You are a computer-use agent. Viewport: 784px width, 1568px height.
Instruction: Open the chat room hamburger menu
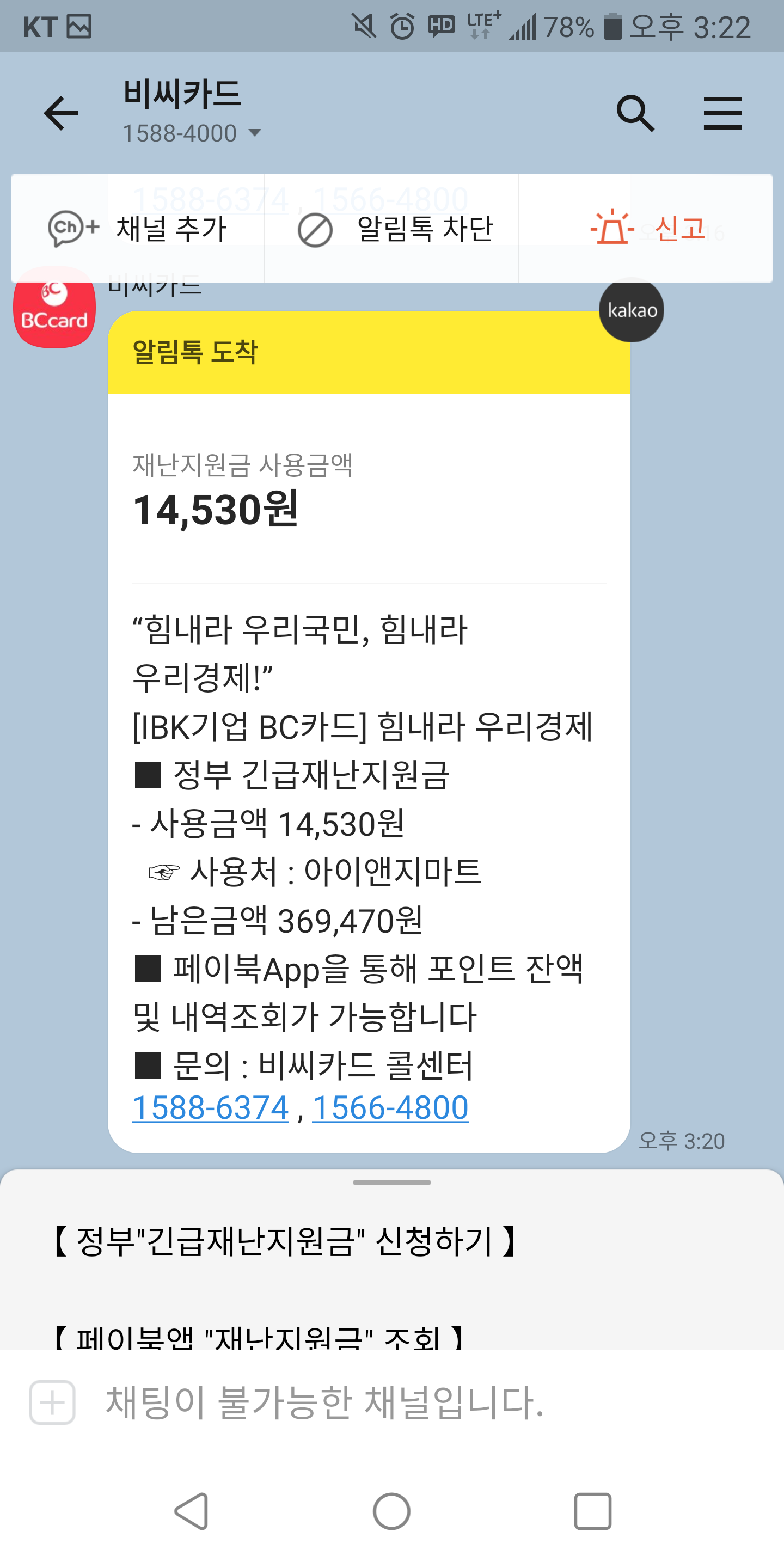click(722, 113)
